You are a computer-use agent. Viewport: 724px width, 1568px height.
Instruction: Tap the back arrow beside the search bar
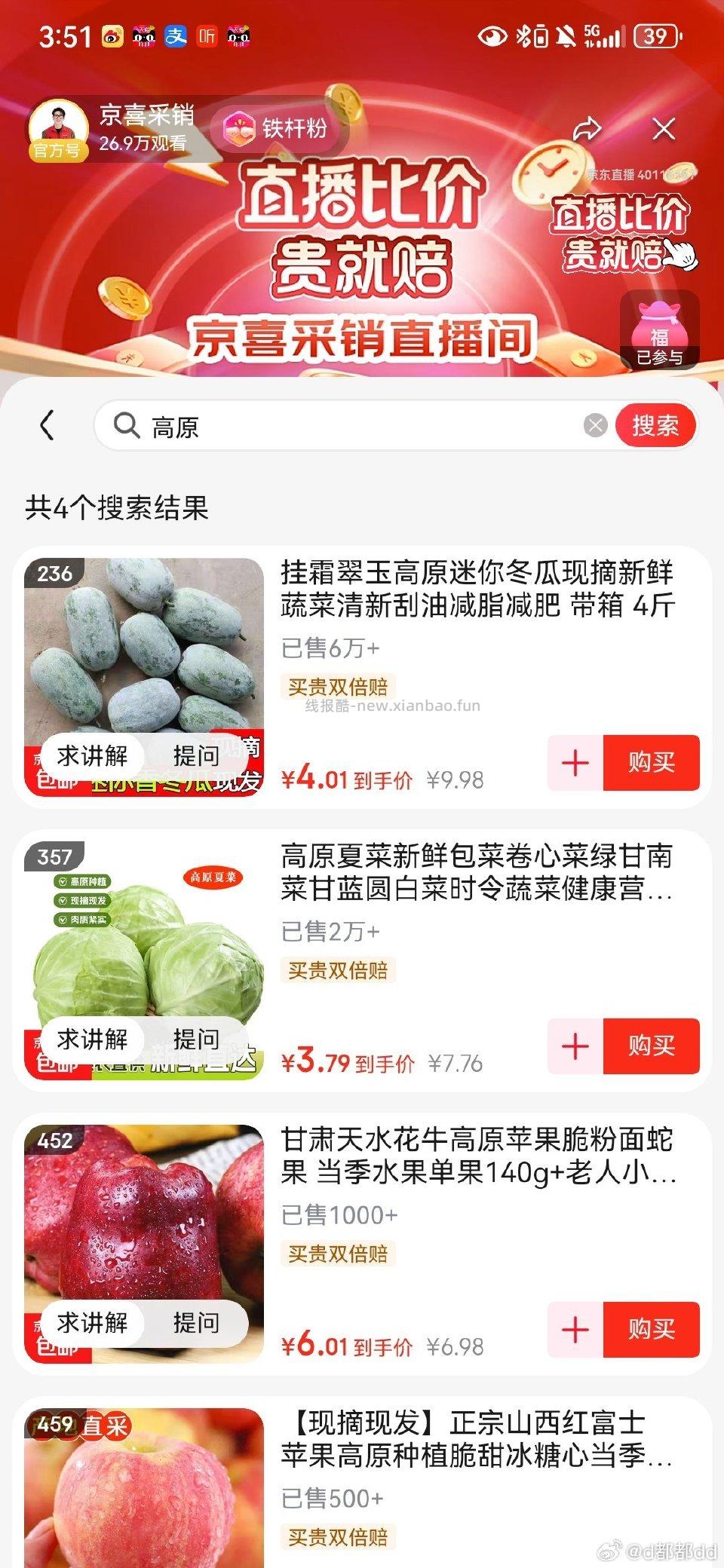click(49, 424)
